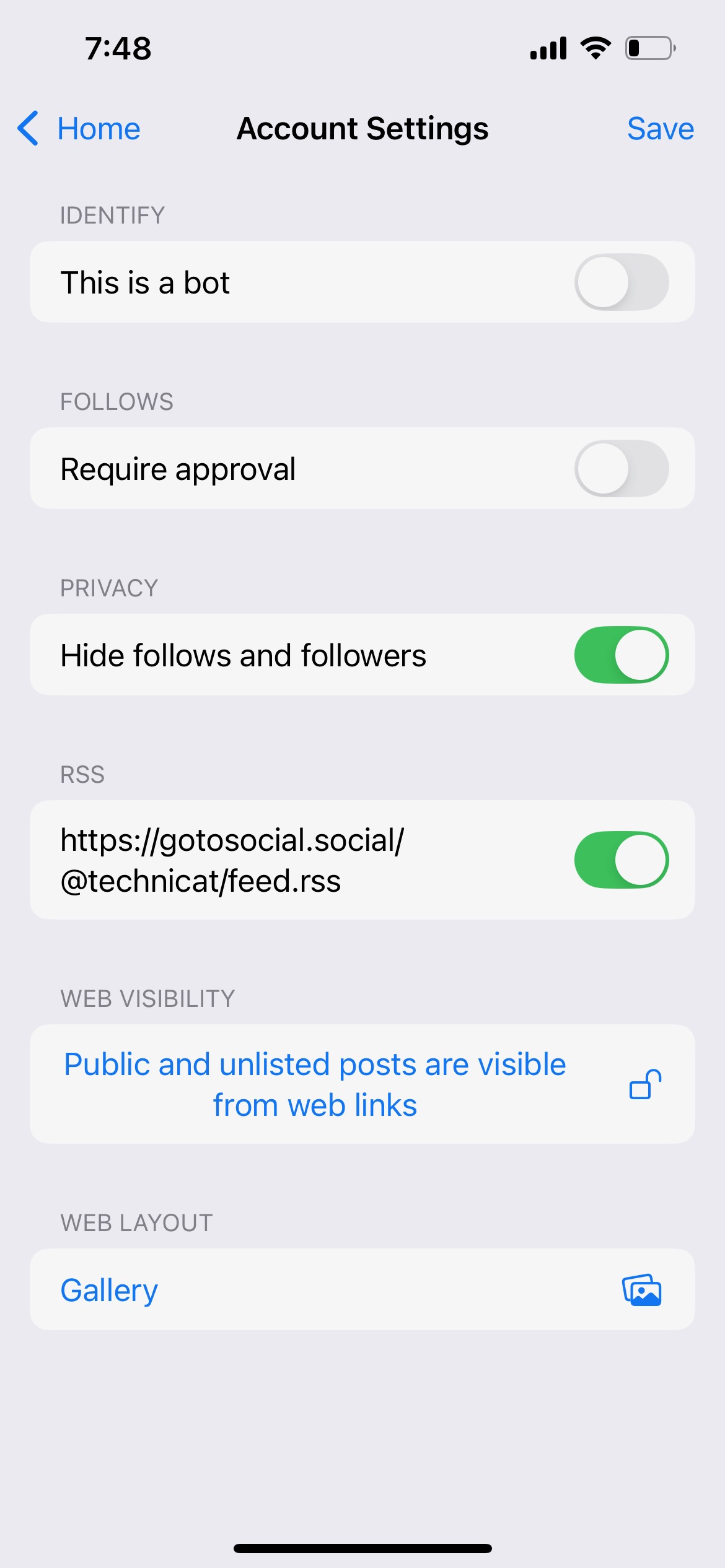Screen dimensions: 725x1568
Task: Enable the This is a bot switch
Action: click(621, 282)
